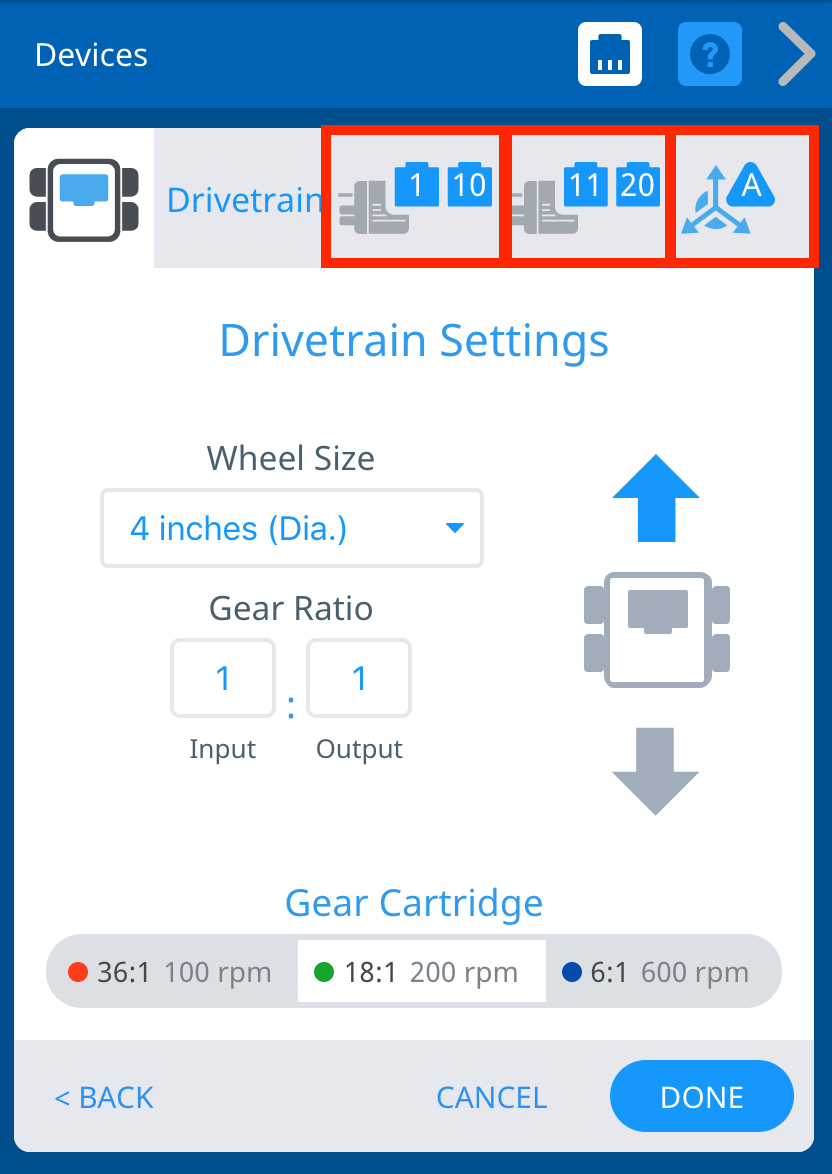Image resolution: width=832 pixels, height=1174 pixels.
Task: Select left motors ports 1 and 10
Action: click(x=411, y=197)
